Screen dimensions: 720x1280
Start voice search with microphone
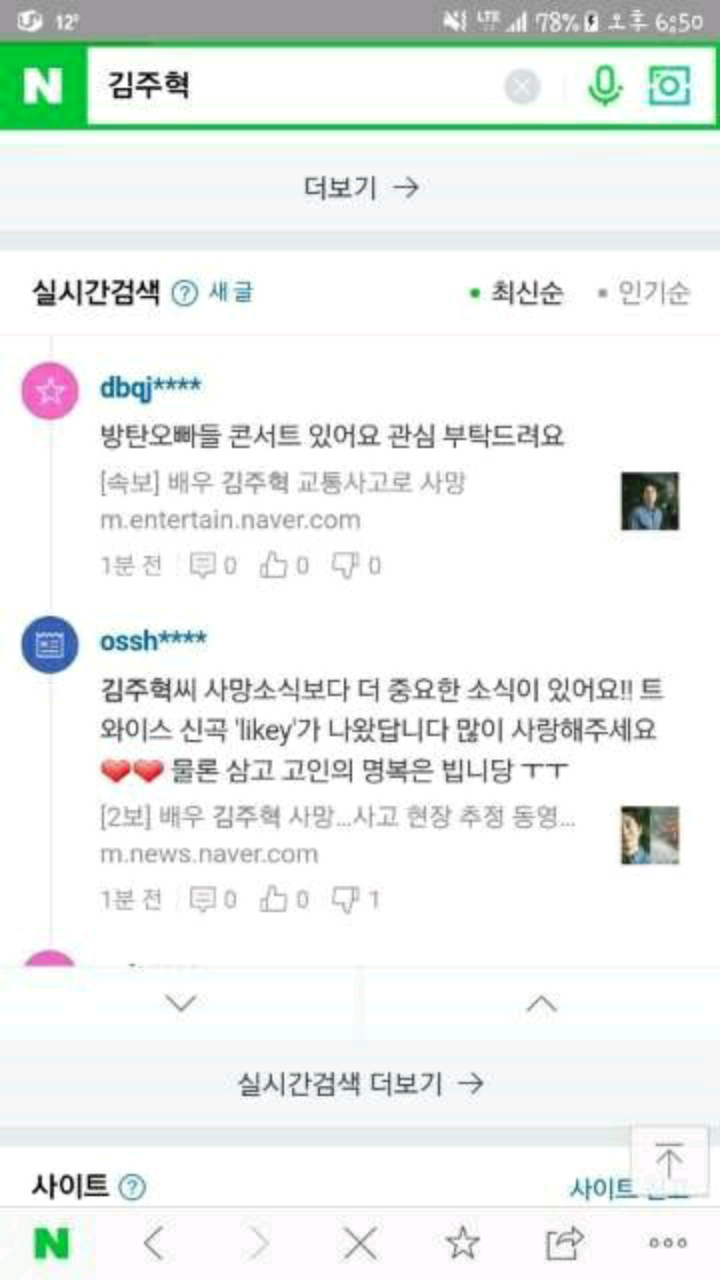pos(603,87)
